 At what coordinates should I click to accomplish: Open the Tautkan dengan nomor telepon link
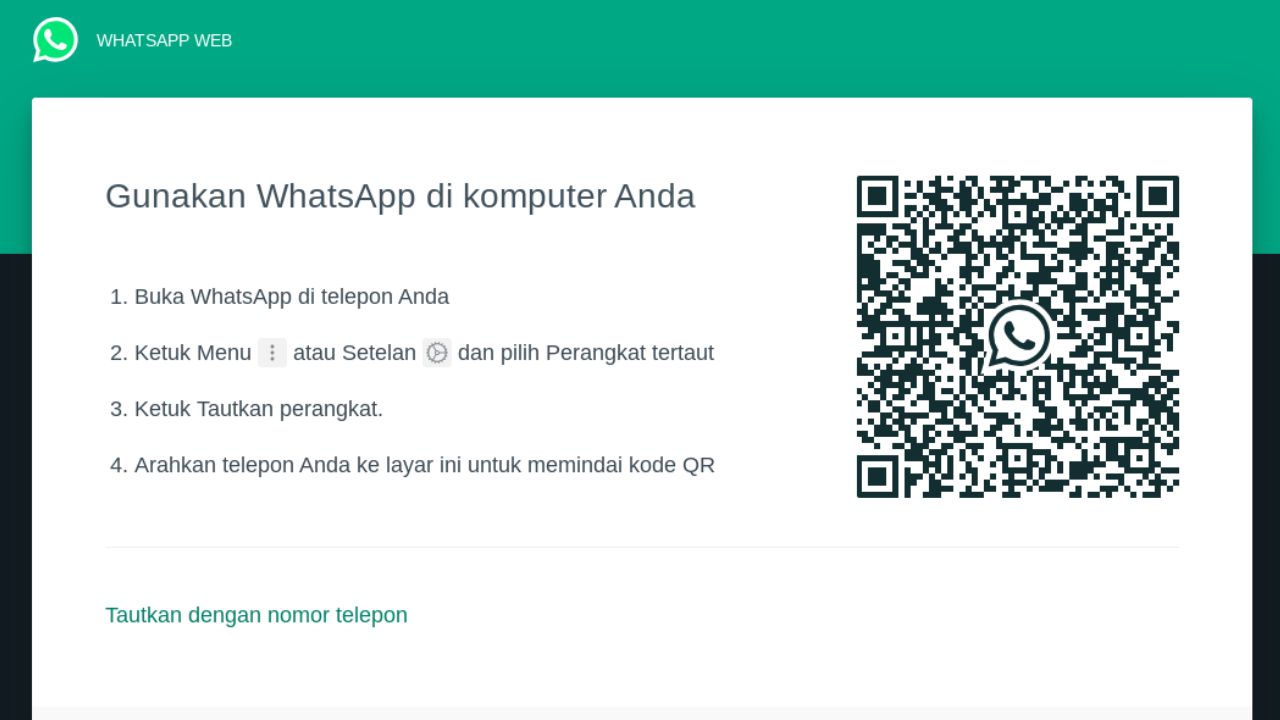tap(256, 615)
